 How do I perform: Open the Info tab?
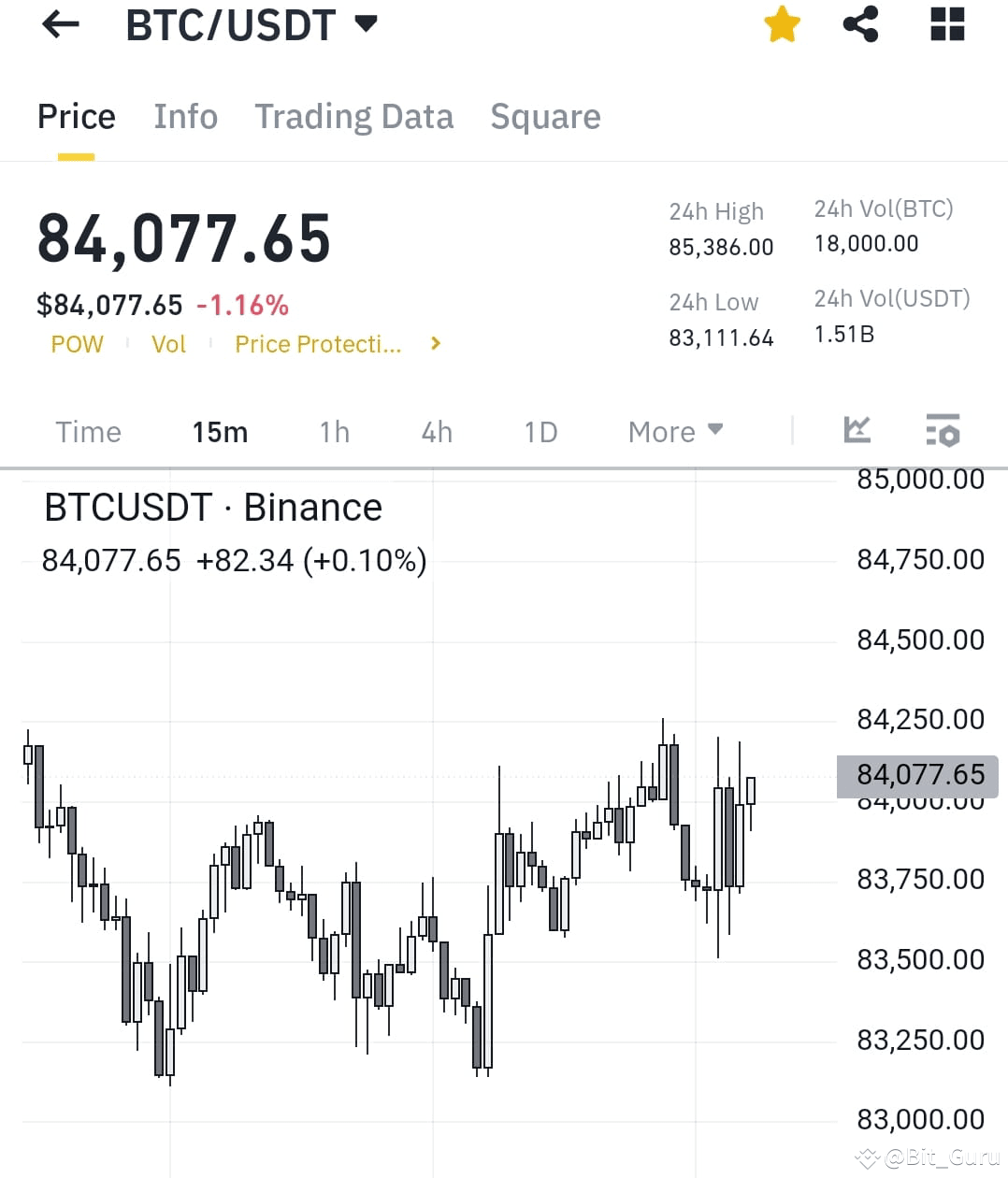pyautogui.click(x=185, y=116)
